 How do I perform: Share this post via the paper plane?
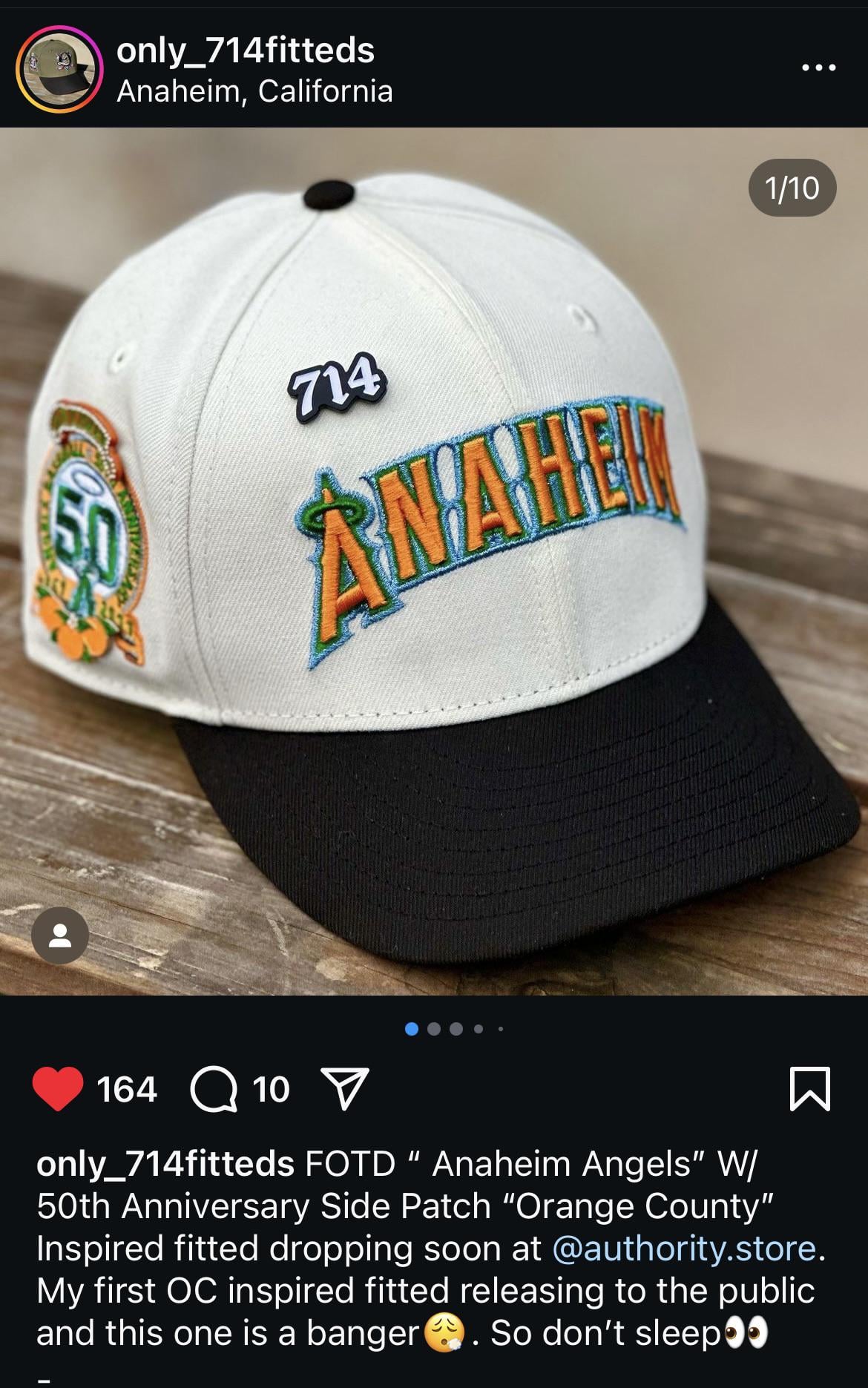tap(342, 1089)
